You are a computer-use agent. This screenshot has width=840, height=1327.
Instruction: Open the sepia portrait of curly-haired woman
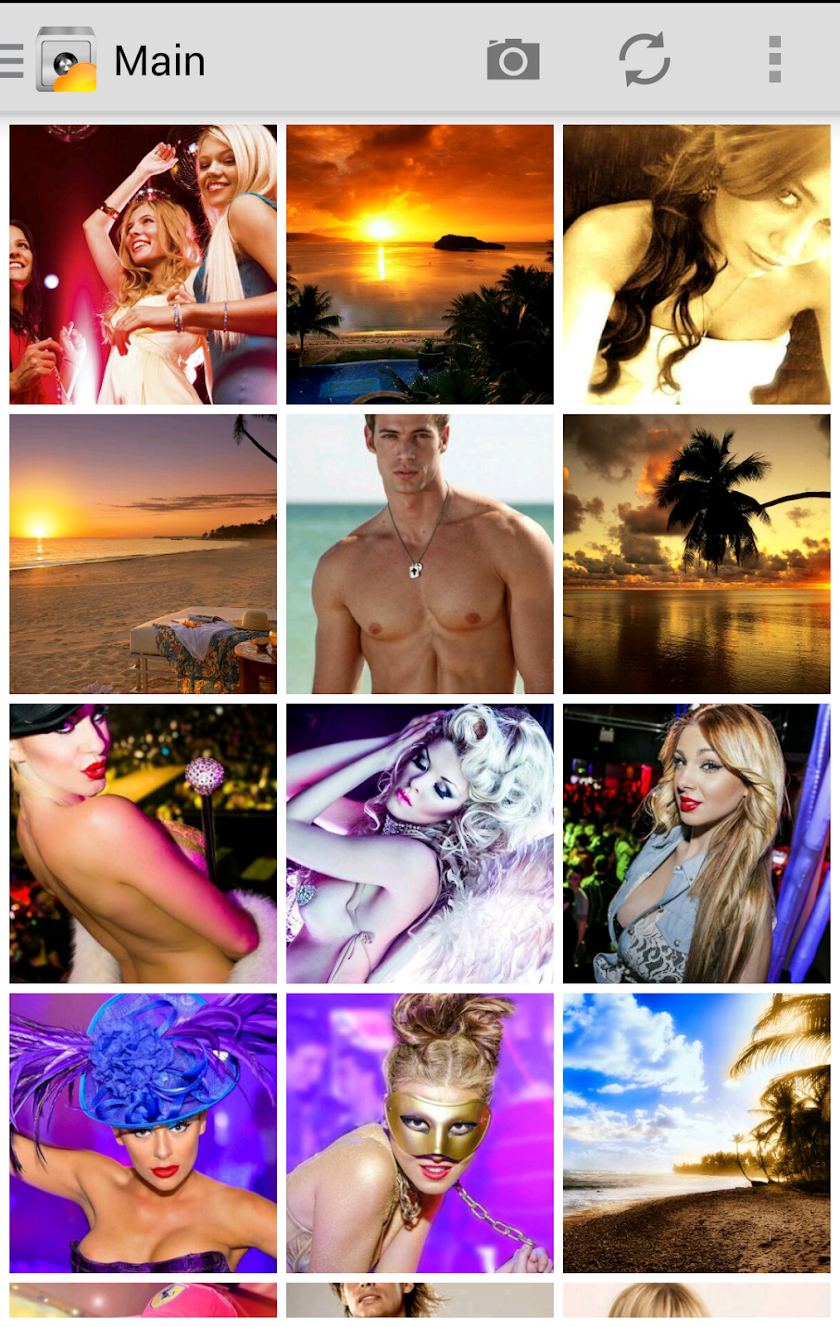(696, 265)
